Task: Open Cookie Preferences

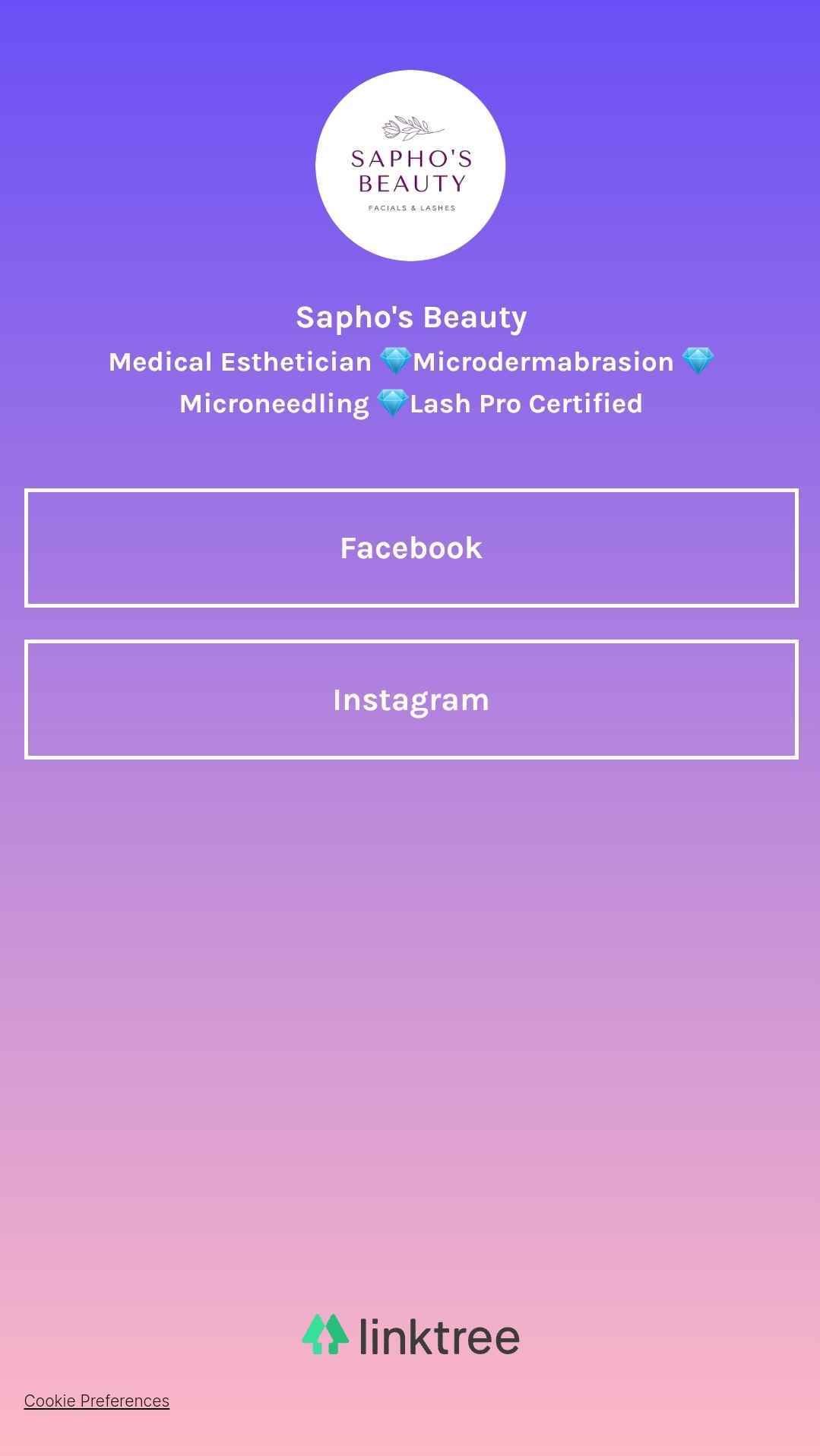Action: coord(97,1401)
